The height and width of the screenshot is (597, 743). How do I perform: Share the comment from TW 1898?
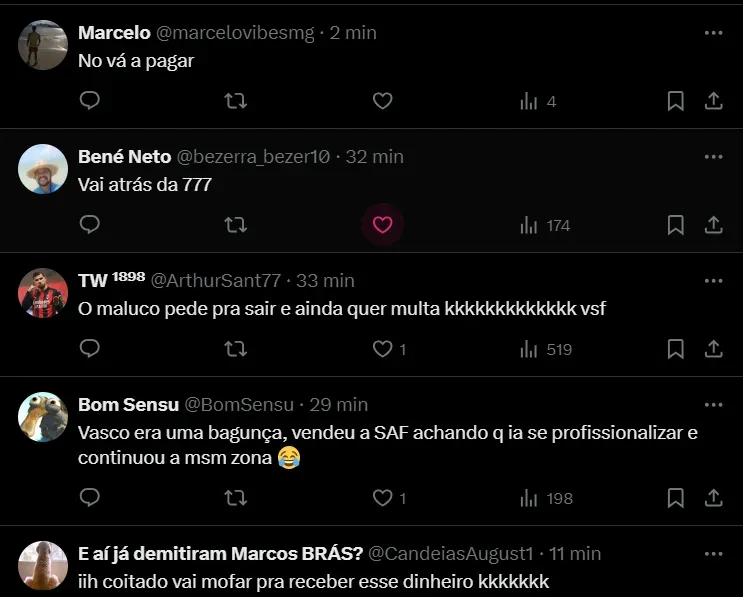click(714, 349)
